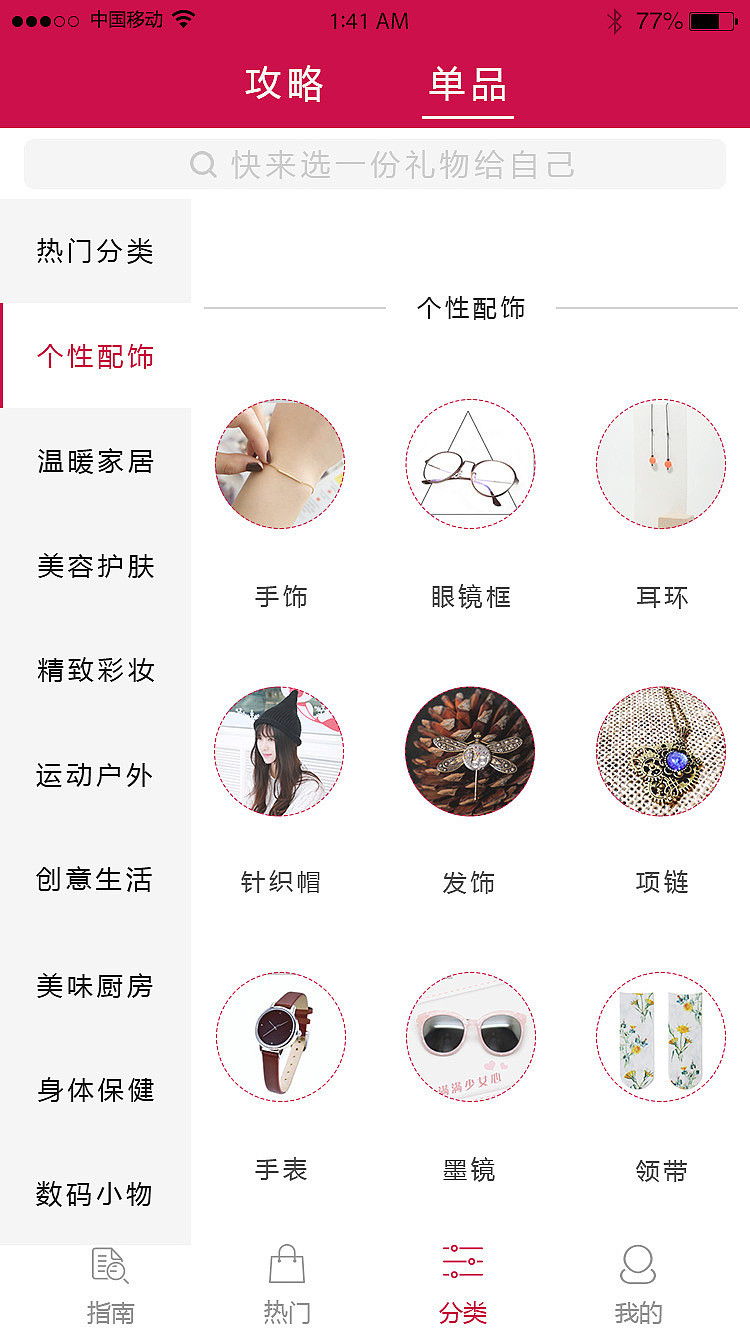The image size is (750, 1334).
Task: Open the 精致彩妆 category
Action: 95,671
